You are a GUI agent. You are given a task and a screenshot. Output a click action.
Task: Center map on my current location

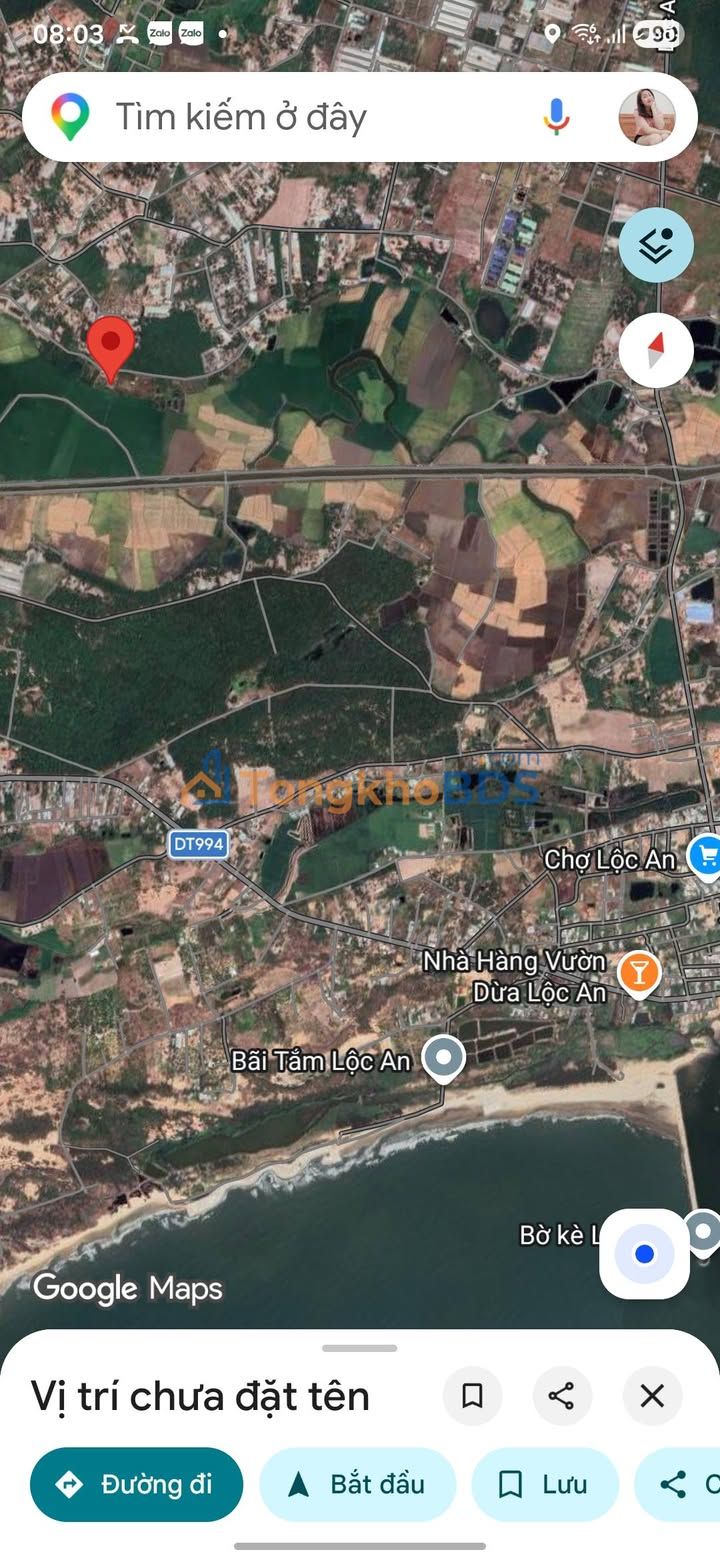[x=644, y=1254]
